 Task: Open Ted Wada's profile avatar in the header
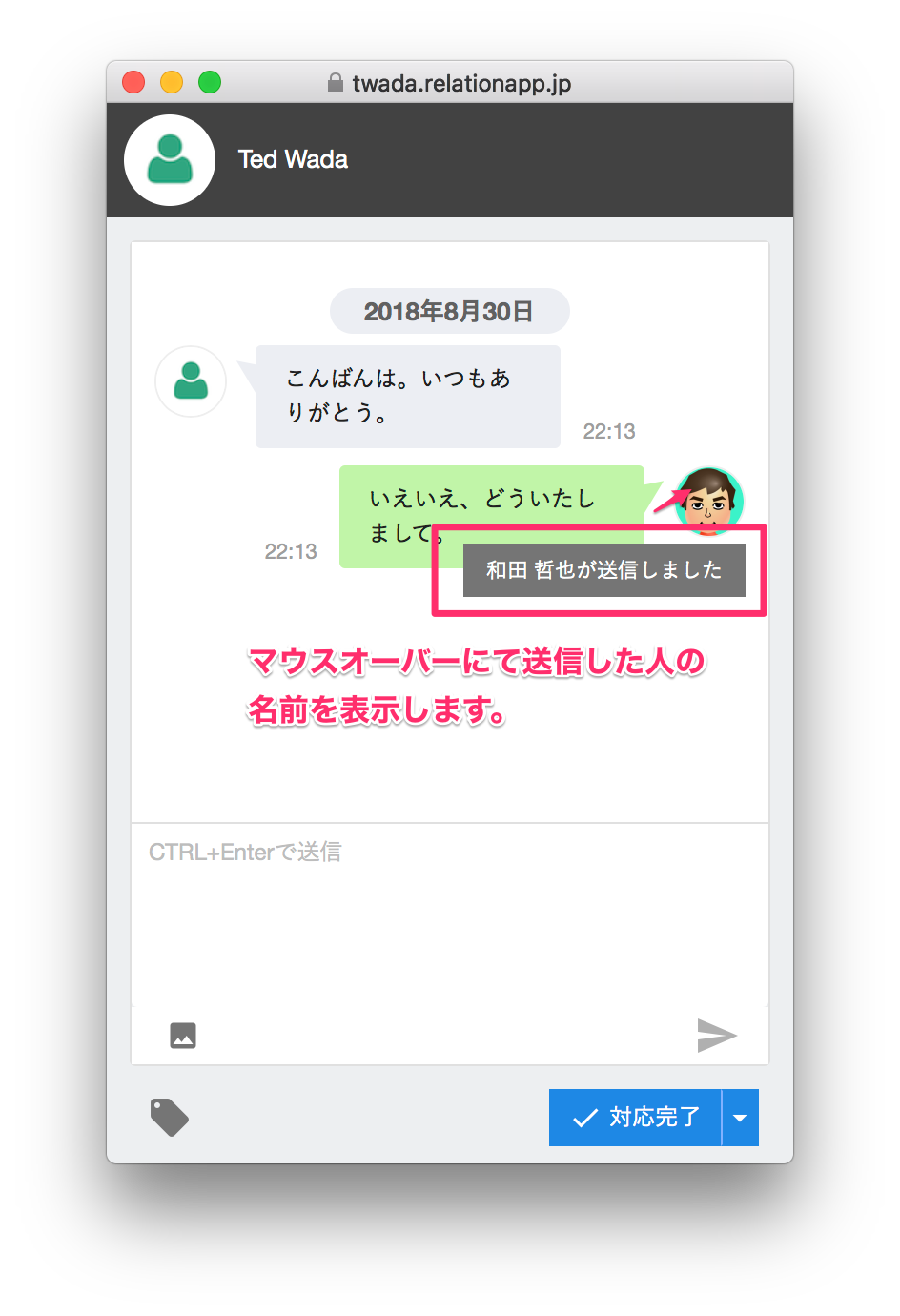click(170, 160)
